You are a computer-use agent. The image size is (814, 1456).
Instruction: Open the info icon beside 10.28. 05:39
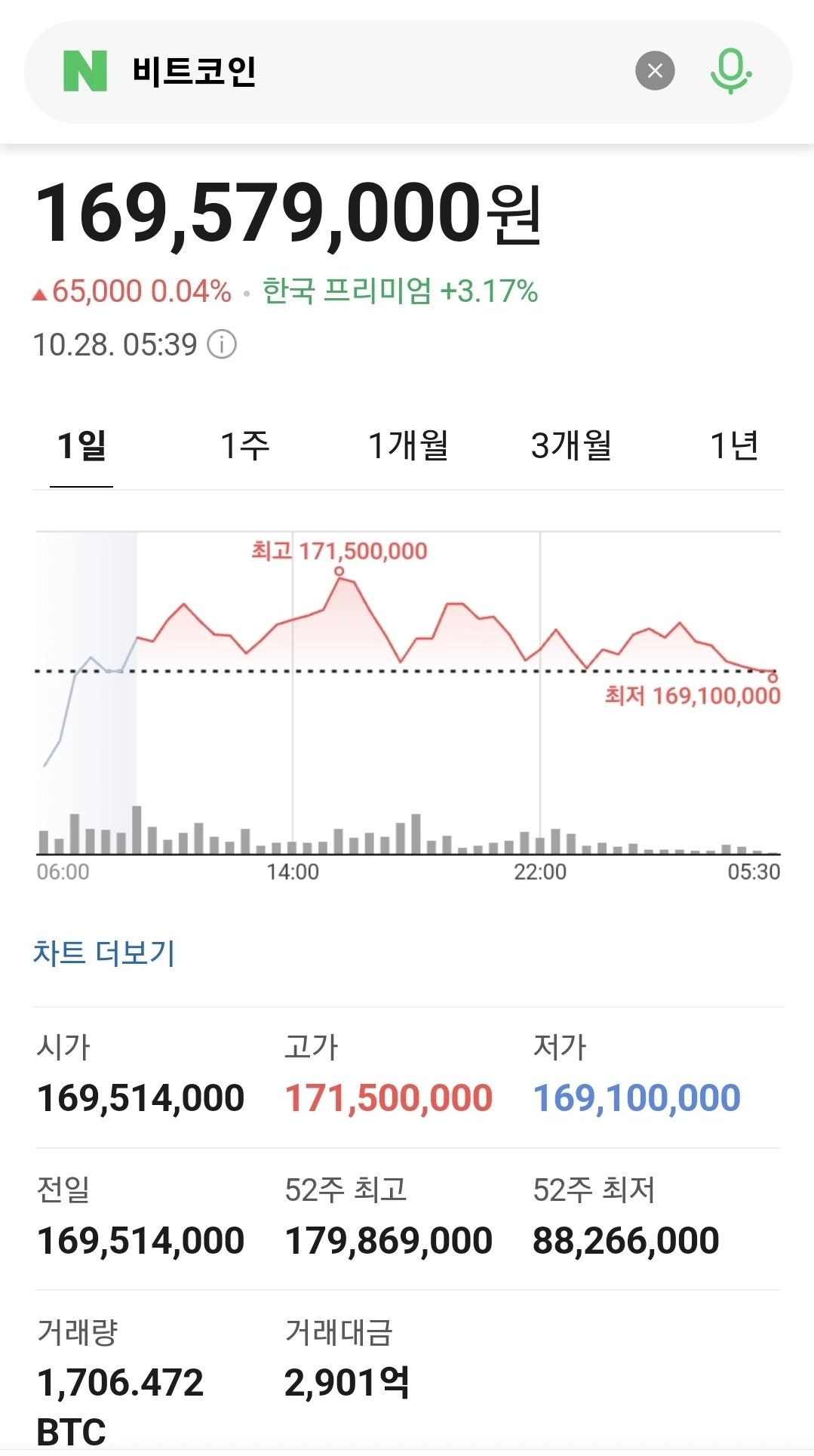point(222,345)
